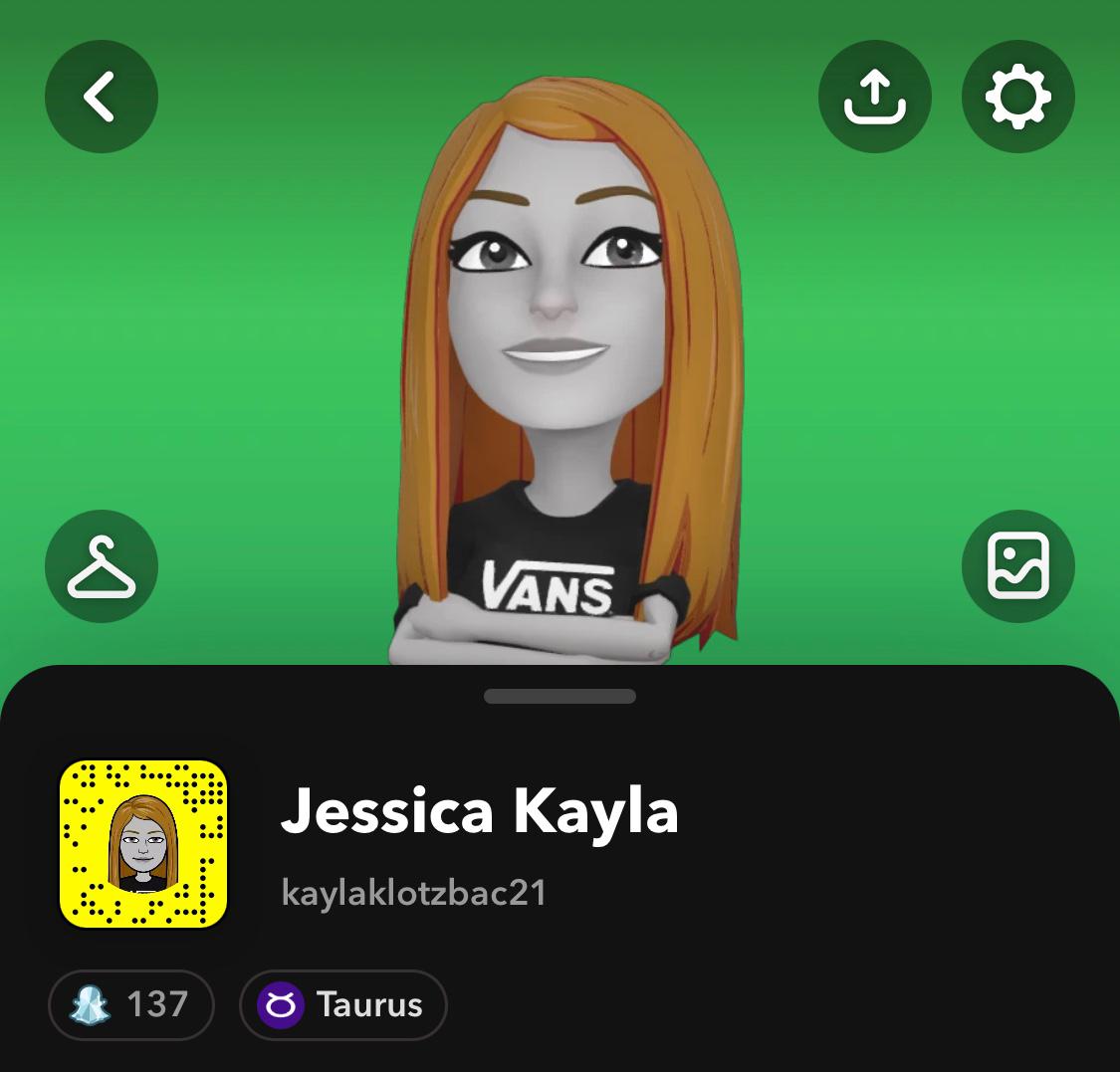
Task: Open settings gear icon
Action: (x=1017, y=97)
